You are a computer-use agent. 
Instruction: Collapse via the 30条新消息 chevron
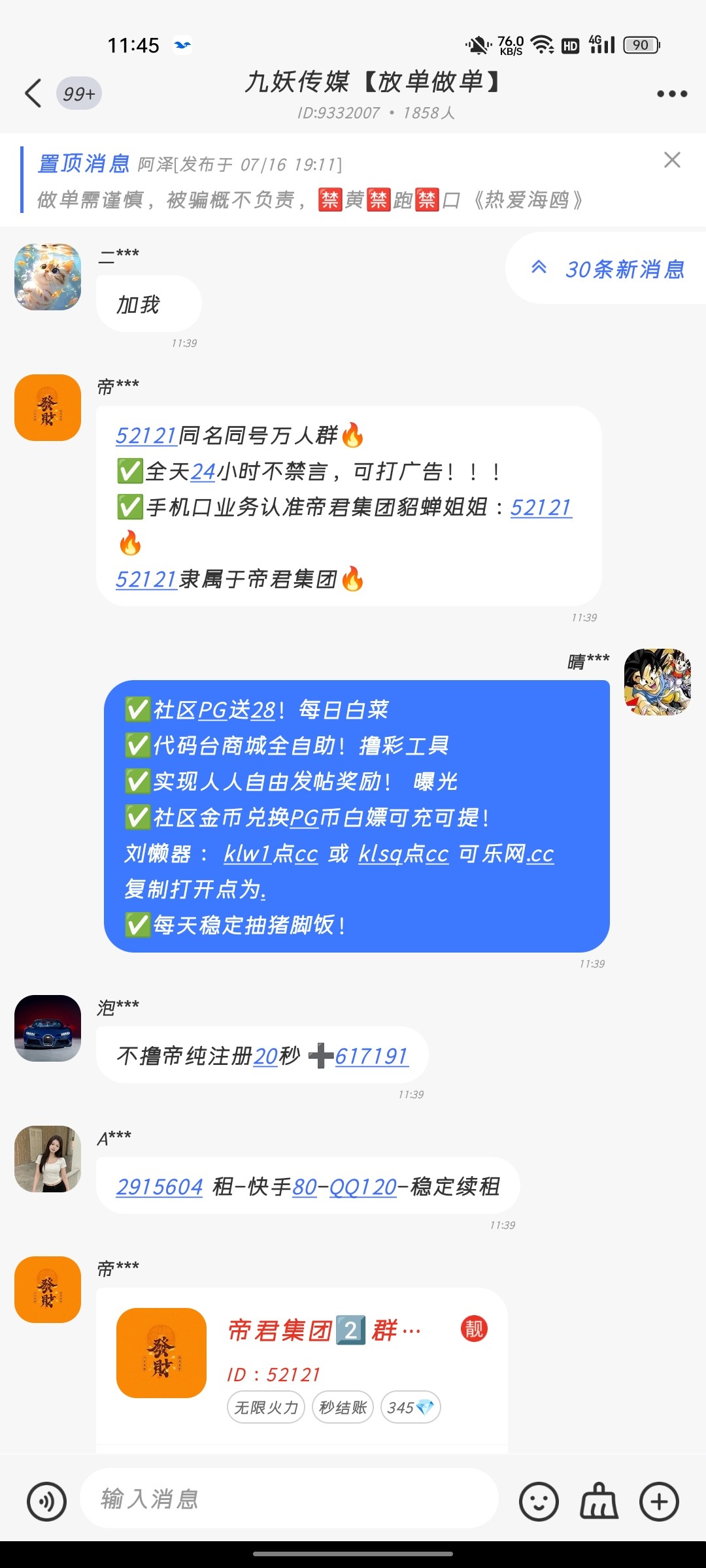(x=539, y=269)
